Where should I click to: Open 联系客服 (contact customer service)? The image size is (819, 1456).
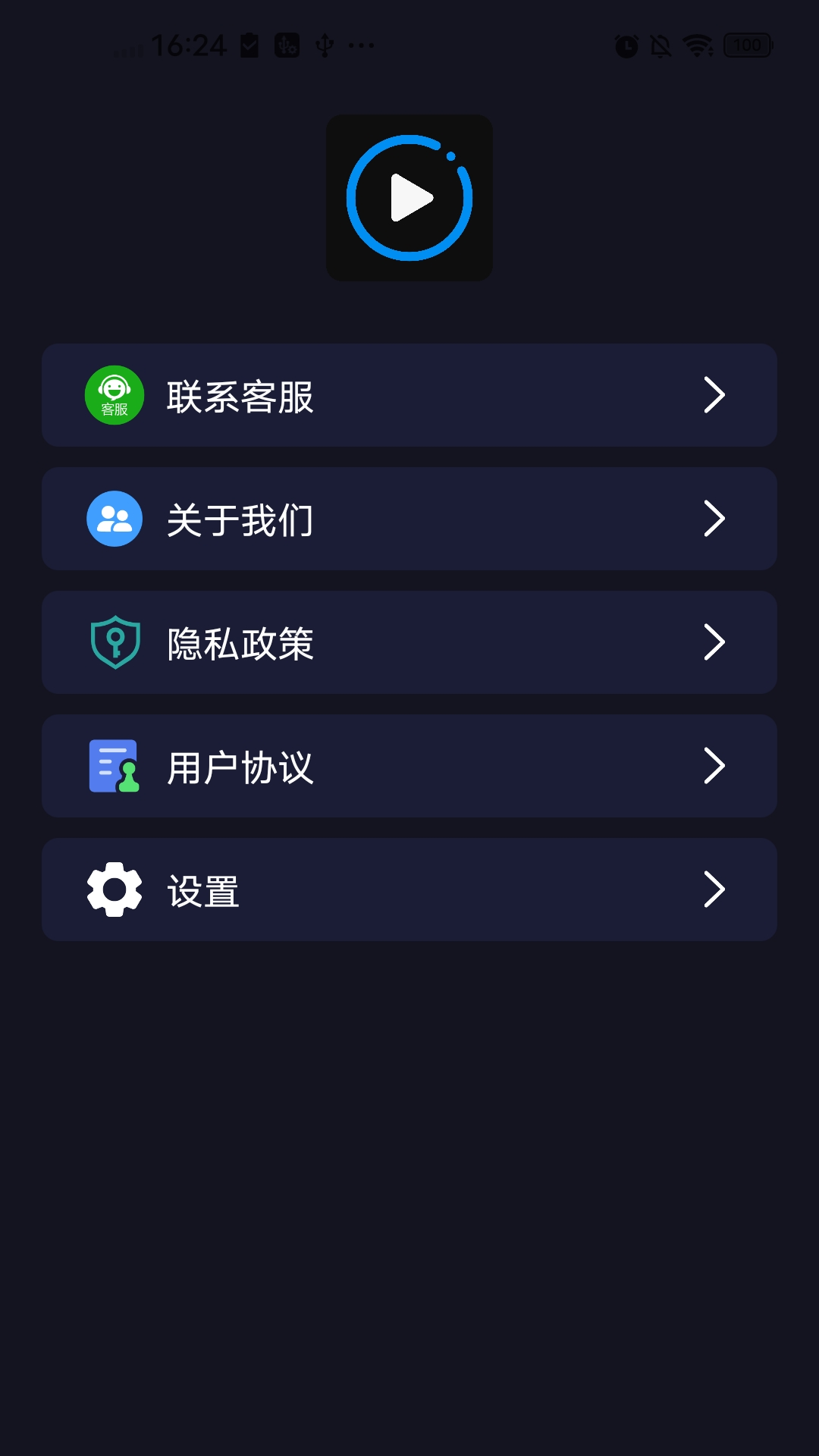409,395
